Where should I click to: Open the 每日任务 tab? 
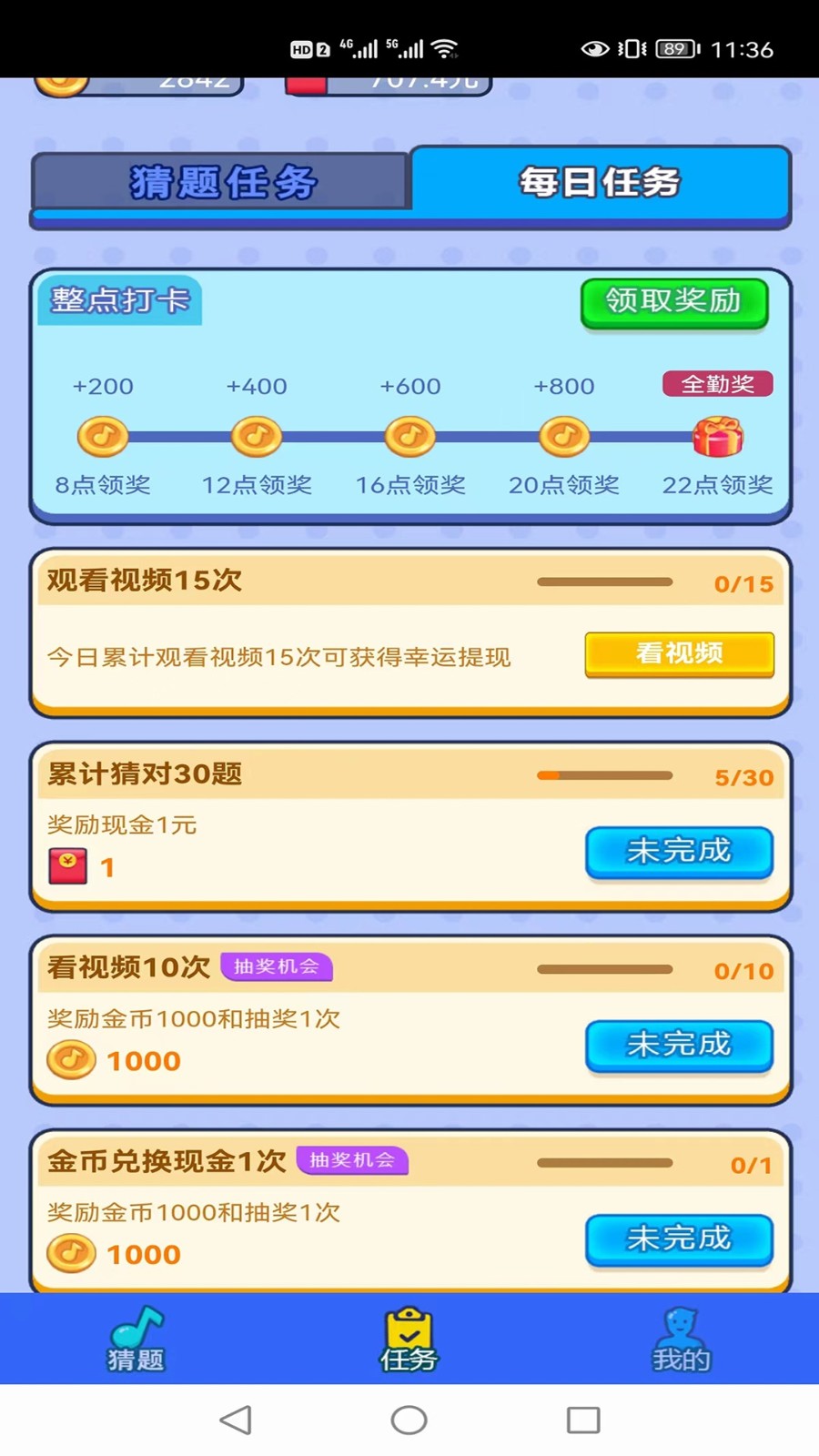click(600, 183)
